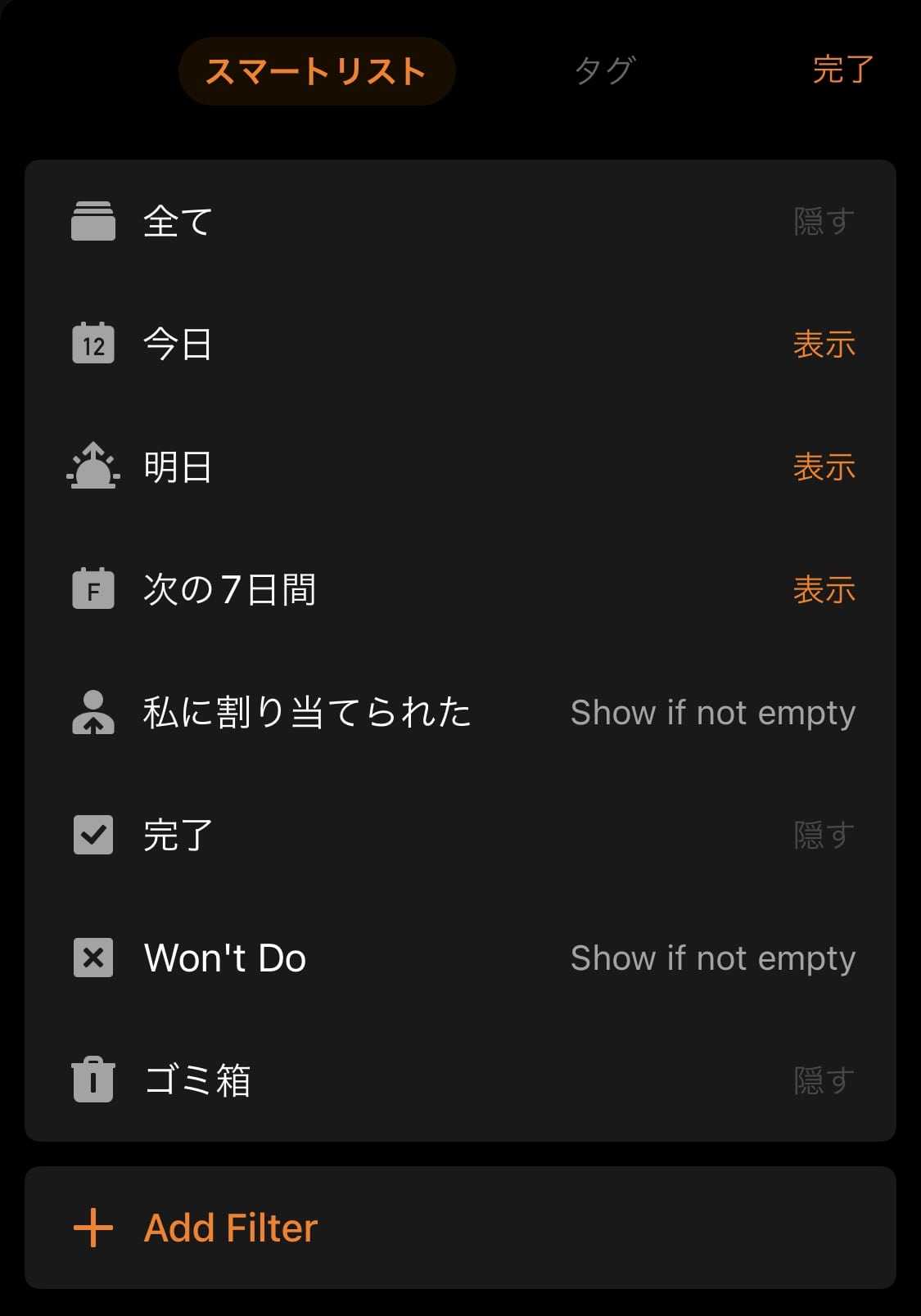Click the checkmark icon beside 完了
The height and width of the screenshot is (1316, 921).
pos(93,835)
